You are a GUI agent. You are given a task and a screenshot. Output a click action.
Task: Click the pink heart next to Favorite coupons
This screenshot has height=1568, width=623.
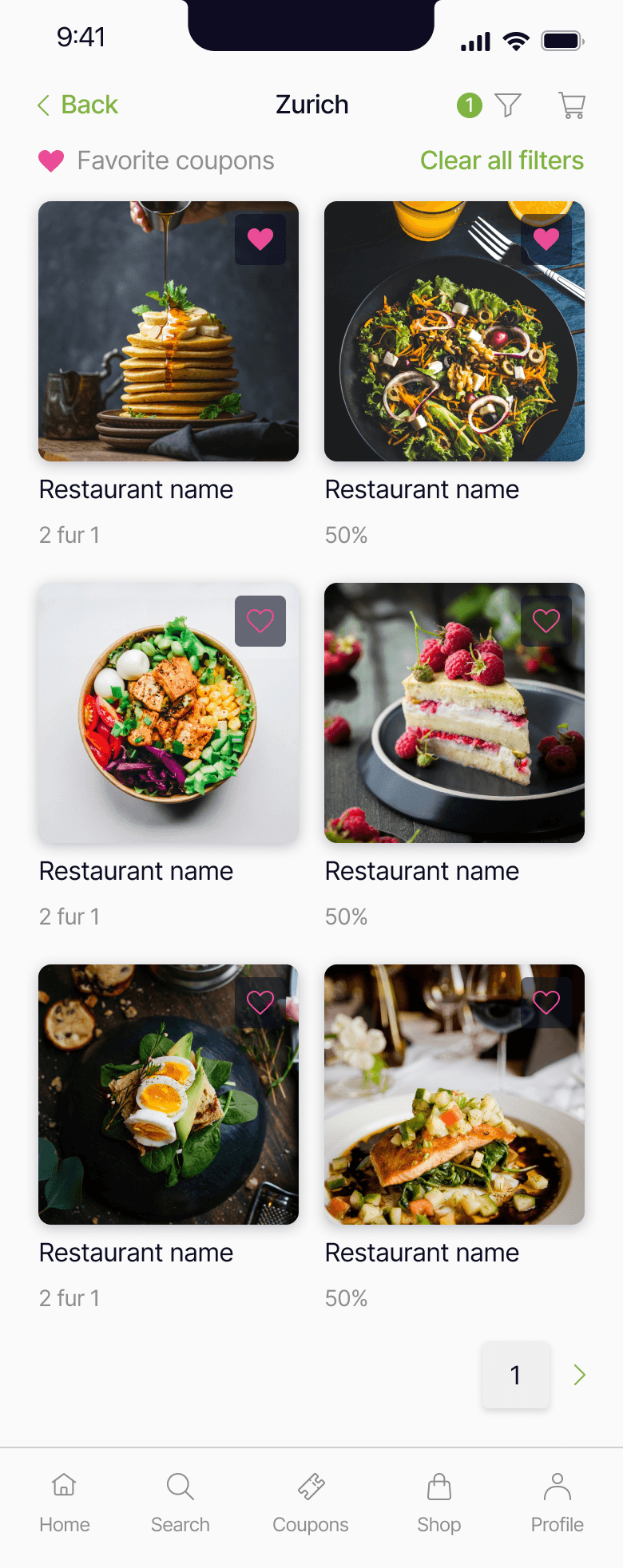click(x=51, y=160)
